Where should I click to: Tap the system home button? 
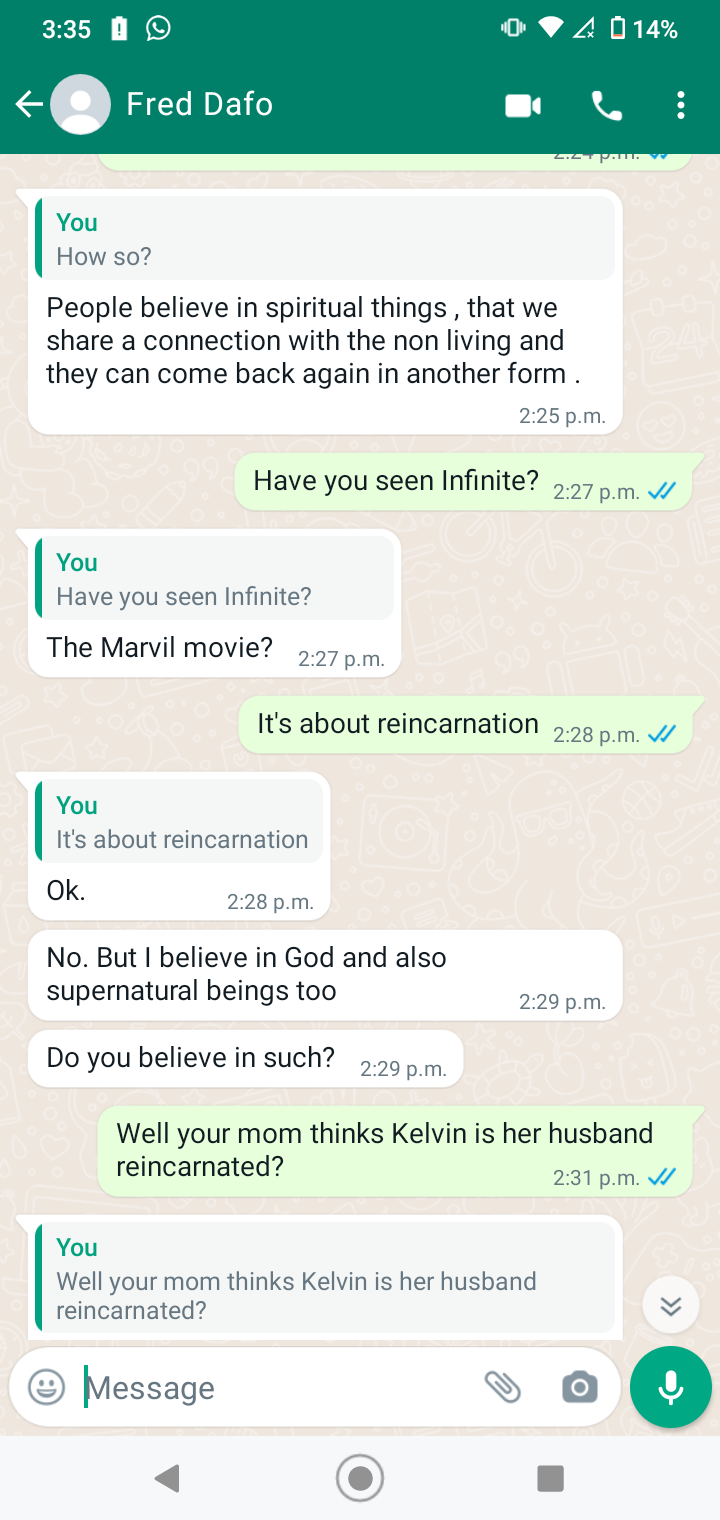pyautogui.click(x=360, y=1478)
